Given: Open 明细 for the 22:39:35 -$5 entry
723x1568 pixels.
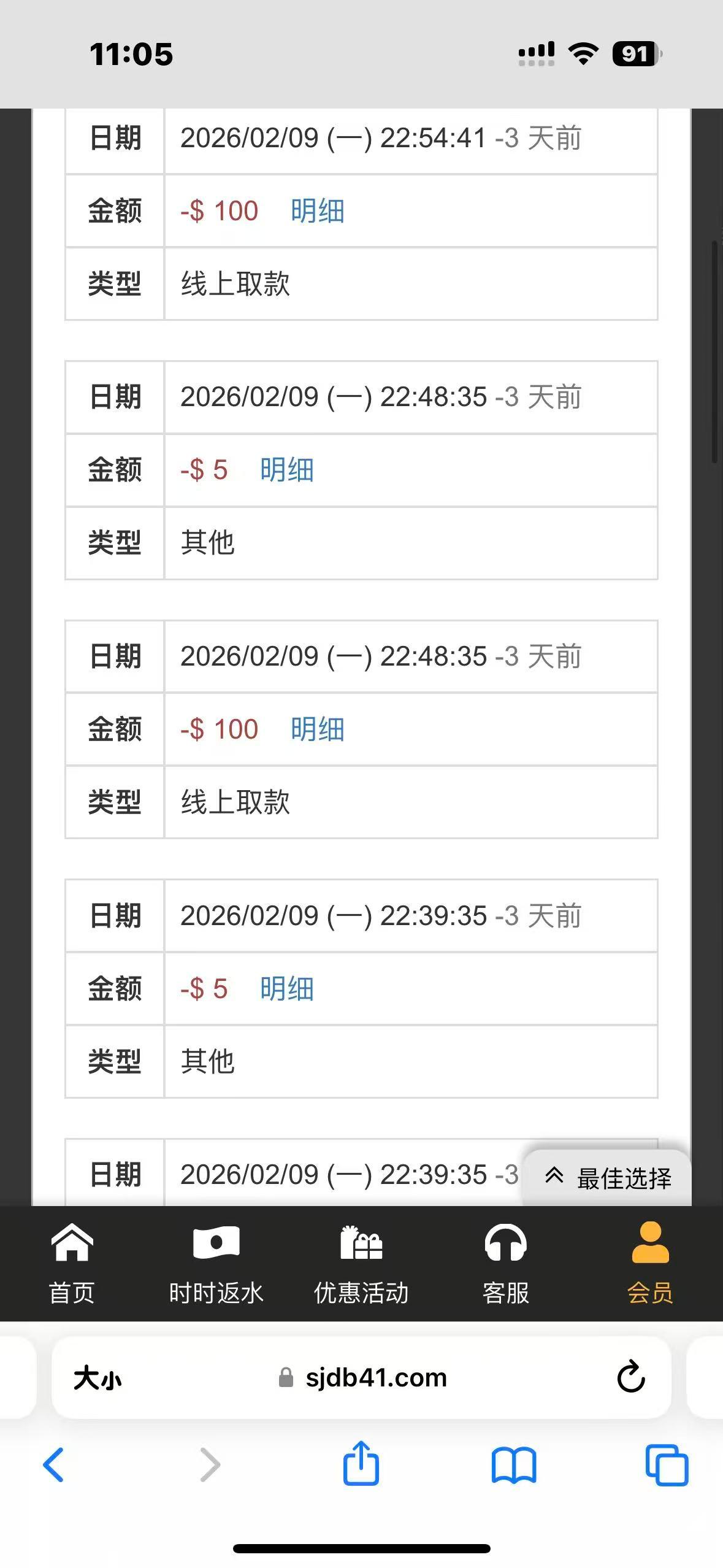Looking at the screenshot, I should [x=286, y=988].
